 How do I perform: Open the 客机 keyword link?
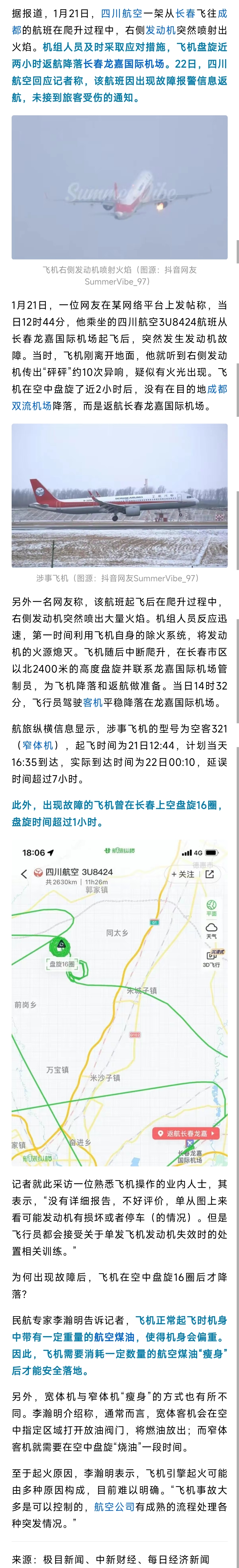coord(92,703)
